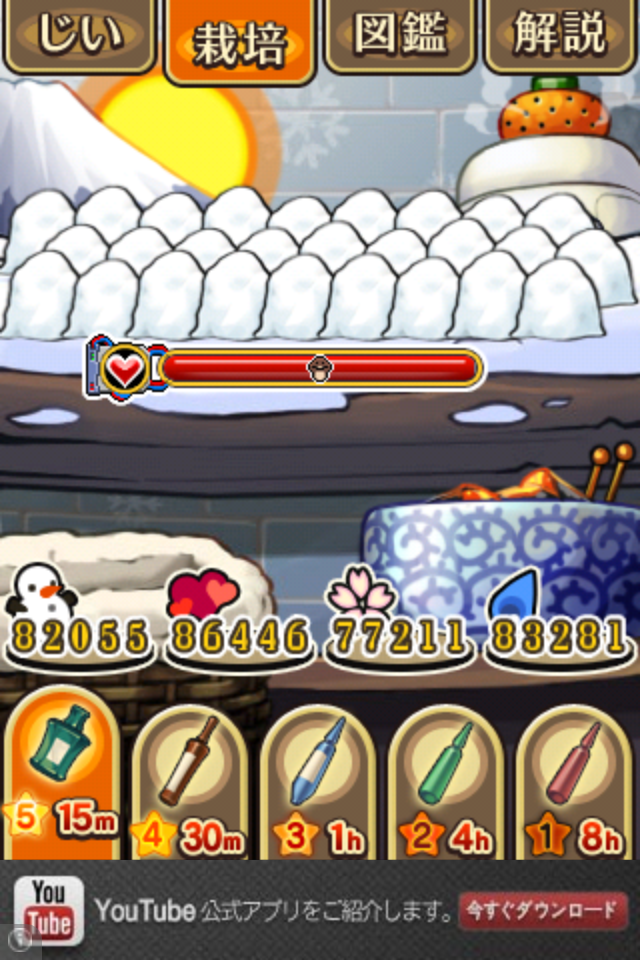Tap the 今すぐダウンロード ad button

543,911
